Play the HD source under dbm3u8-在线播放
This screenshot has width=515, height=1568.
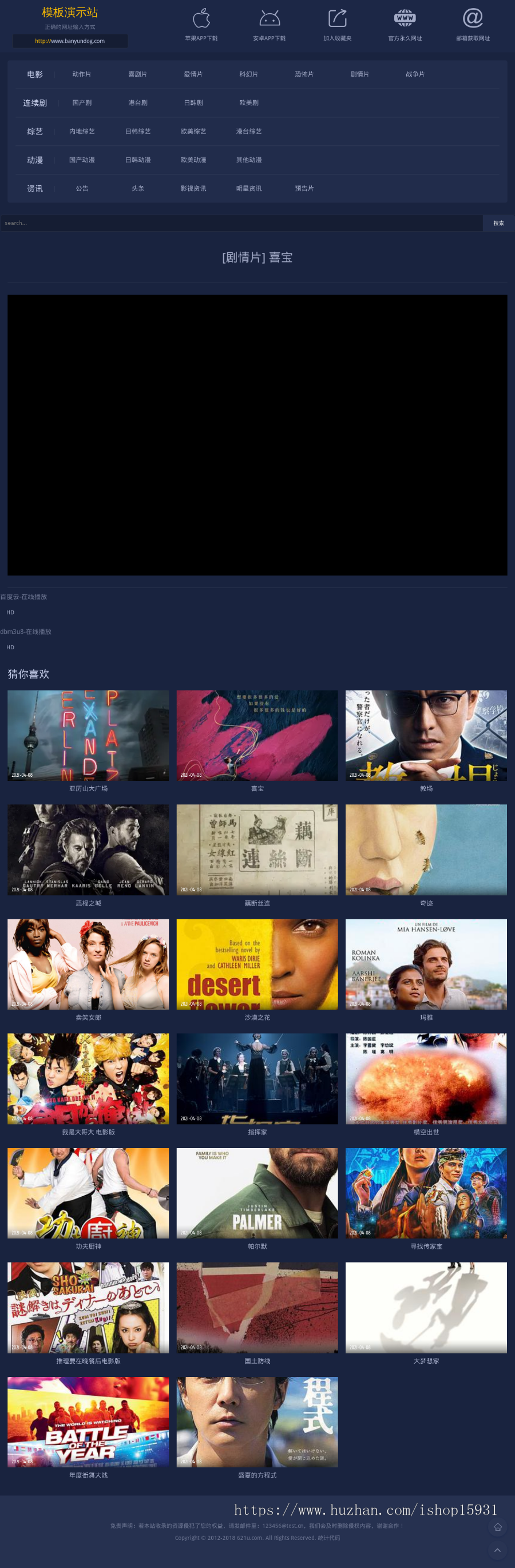coord(10,647)
